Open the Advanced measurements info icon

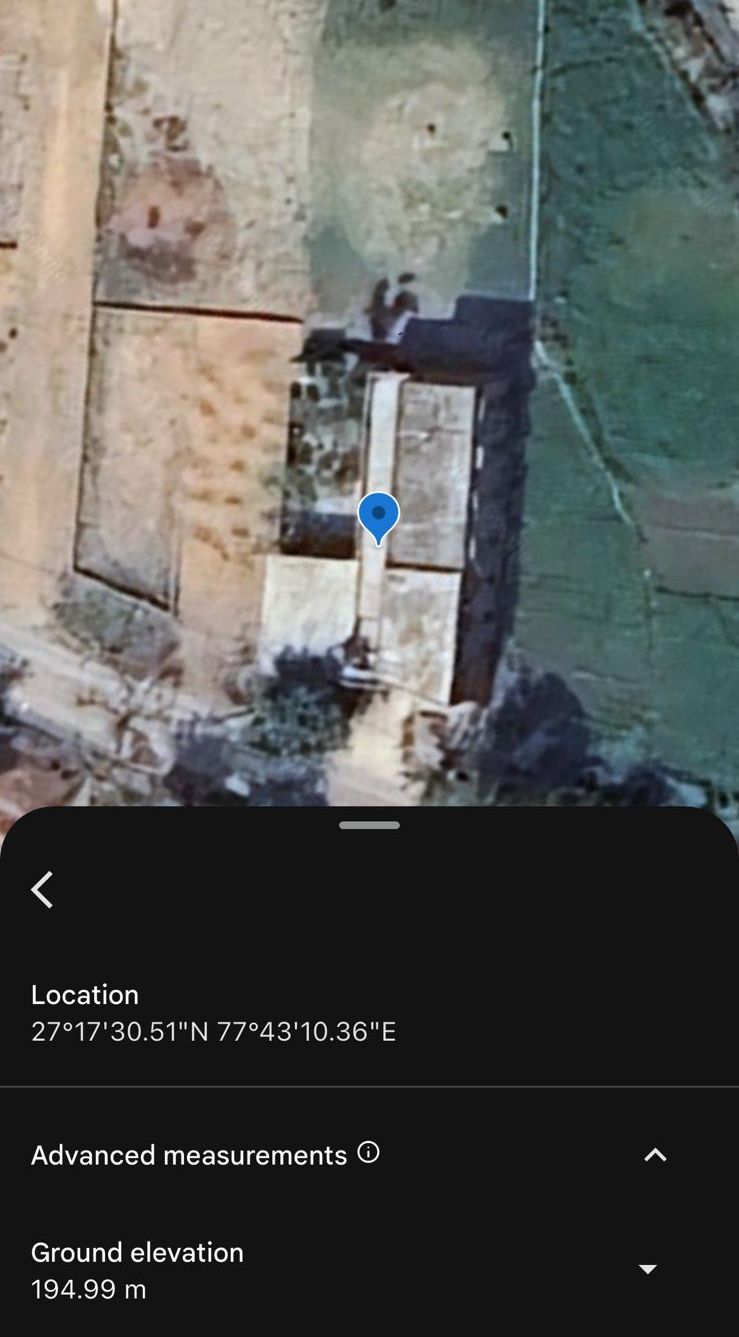pos(368,1153)
